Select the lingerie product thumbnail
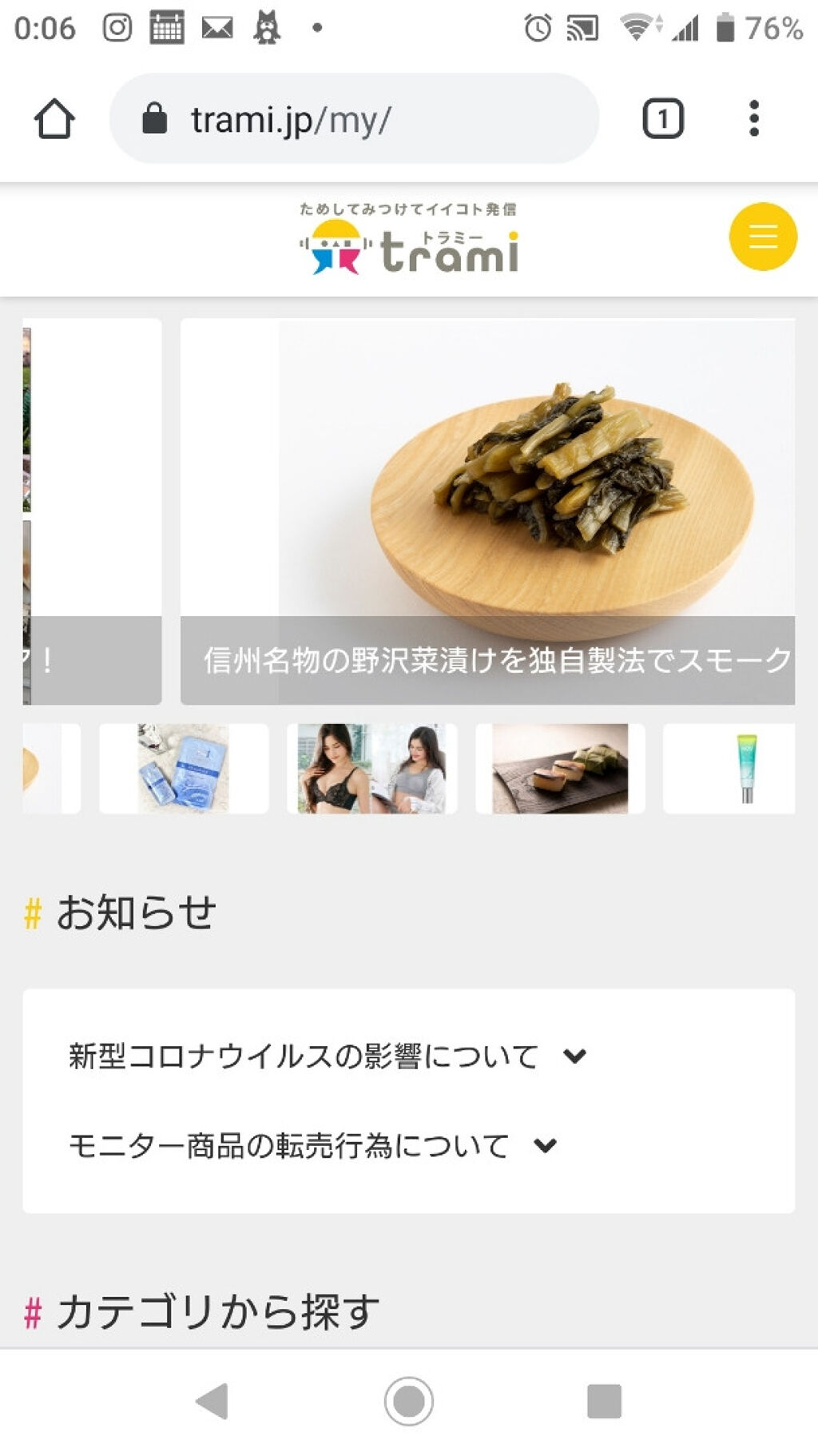The height and width of the screenshot is (1456, 818). pyautogui.click(x=372, y=769)
